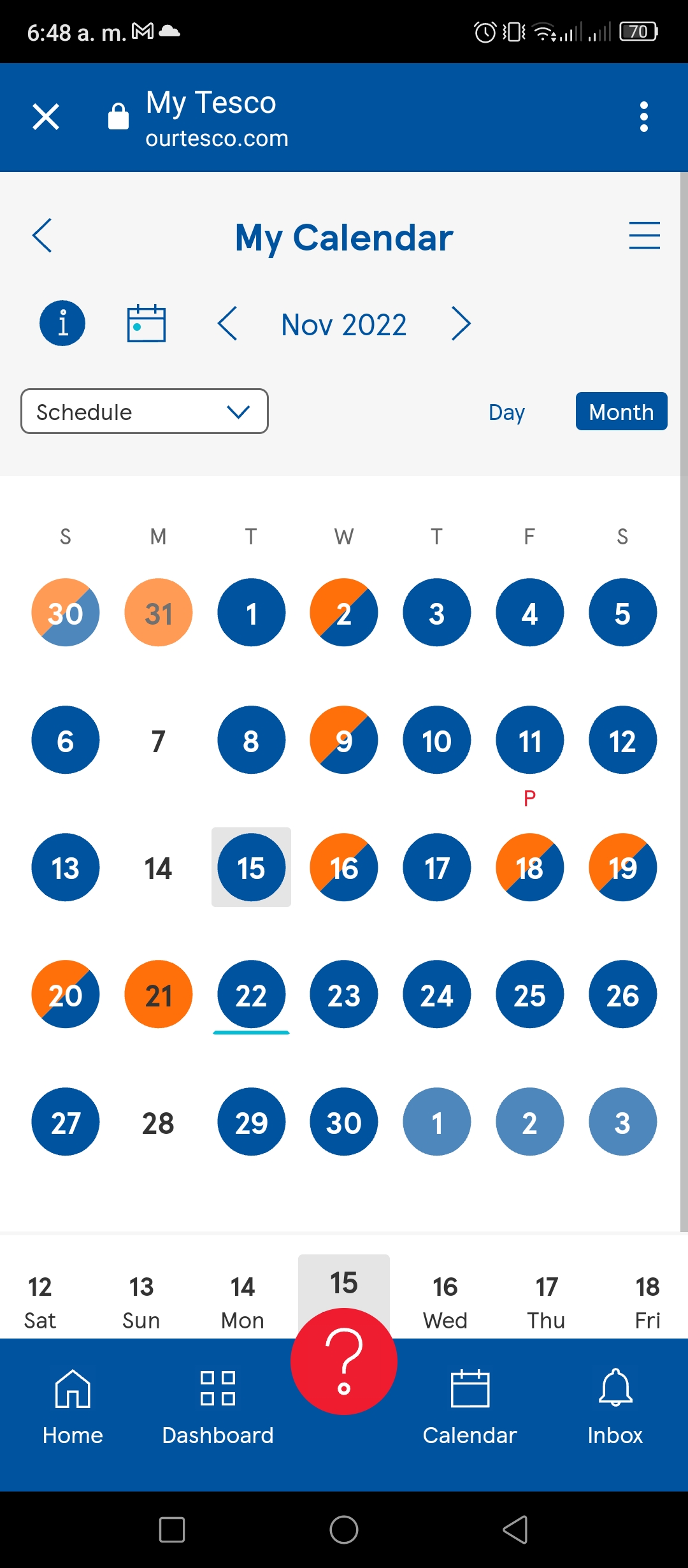Image resolution: width=688 pixels, height=1568 pixels.
Task: Expand the Schedule dropdown
Action: pyautogui.click(x=145, y=411)
